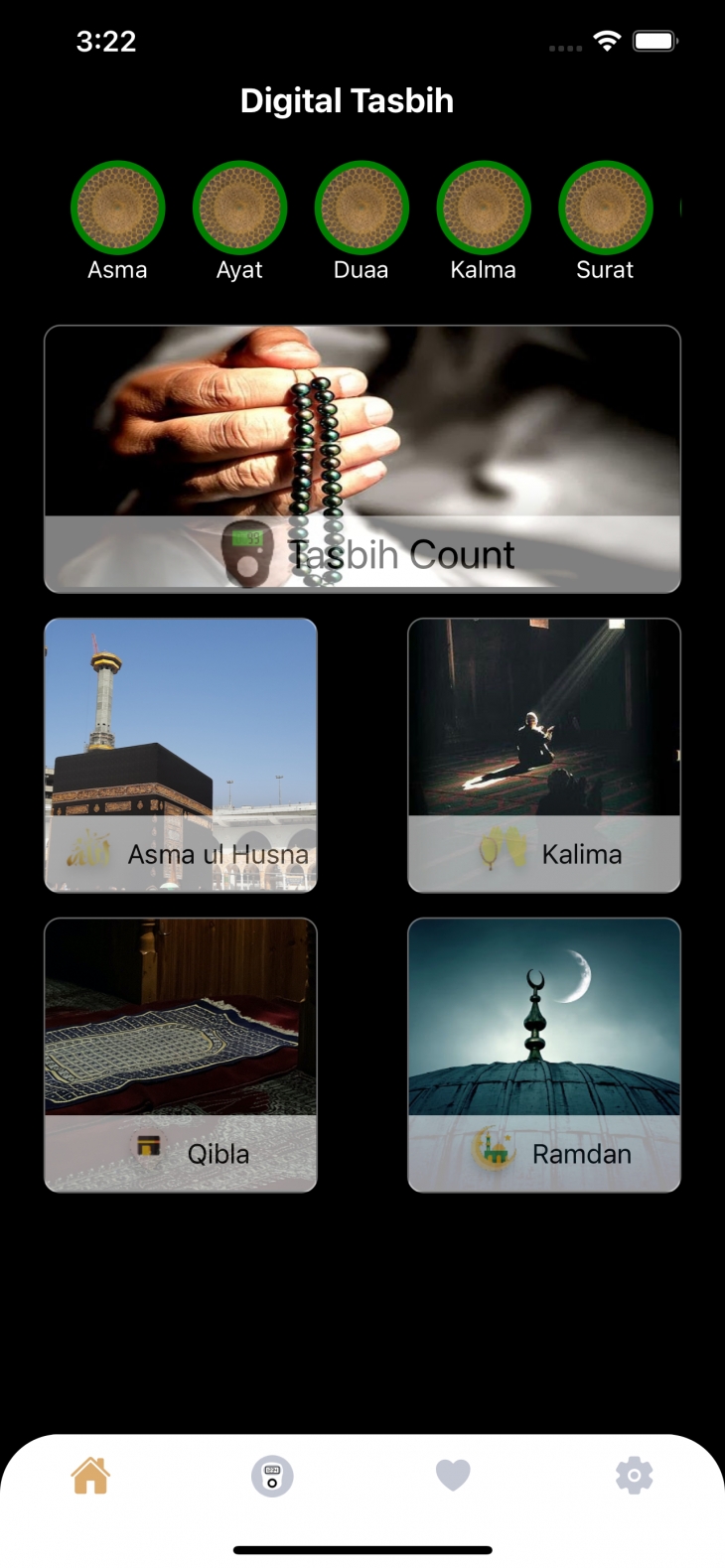Switch to the tasbih counter tab

pos(272,1476)
